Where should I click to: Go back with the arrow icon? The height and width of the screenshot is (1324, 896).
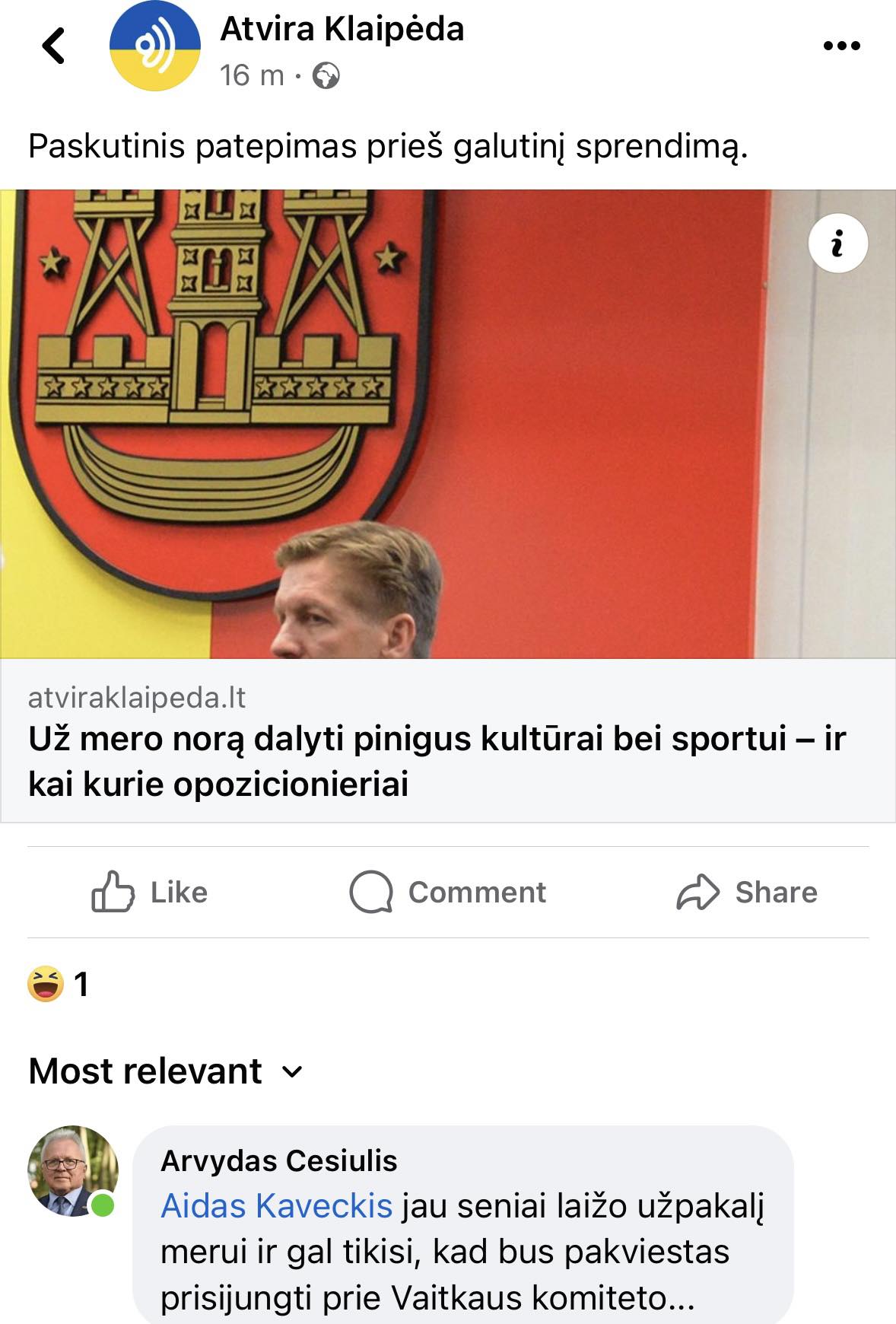click(x=53, y=46)
